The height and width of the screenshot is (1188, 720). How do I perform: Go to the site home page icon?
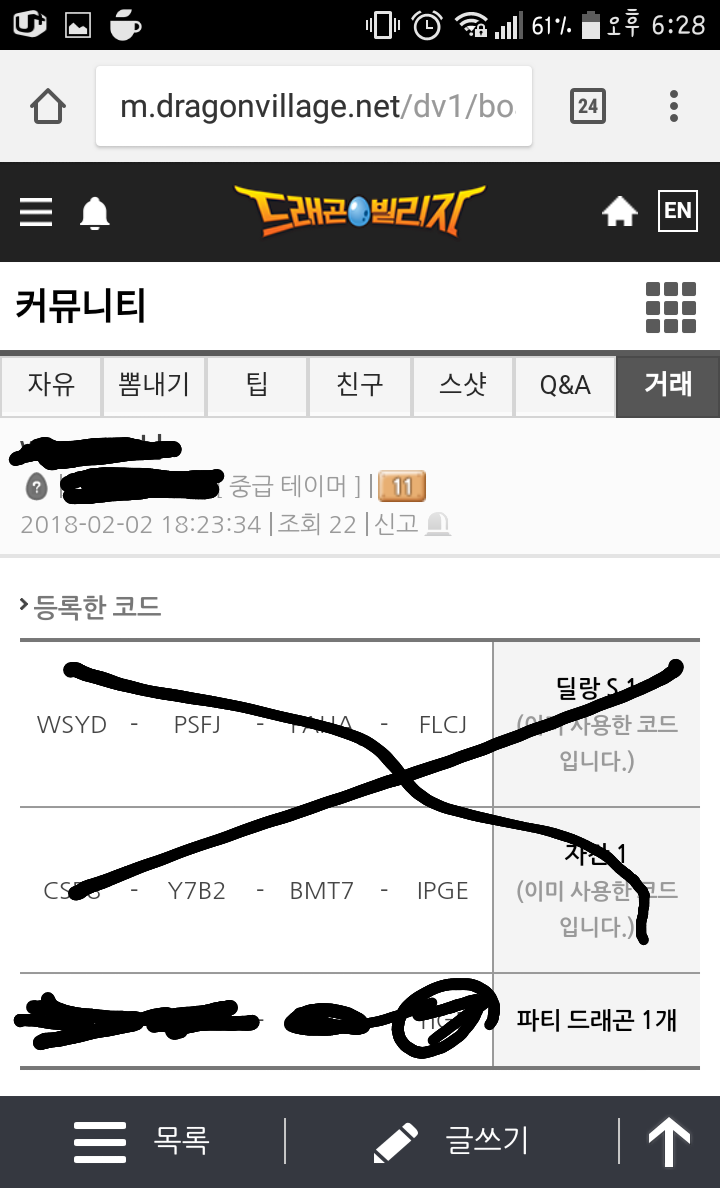[x=619, y=211]
